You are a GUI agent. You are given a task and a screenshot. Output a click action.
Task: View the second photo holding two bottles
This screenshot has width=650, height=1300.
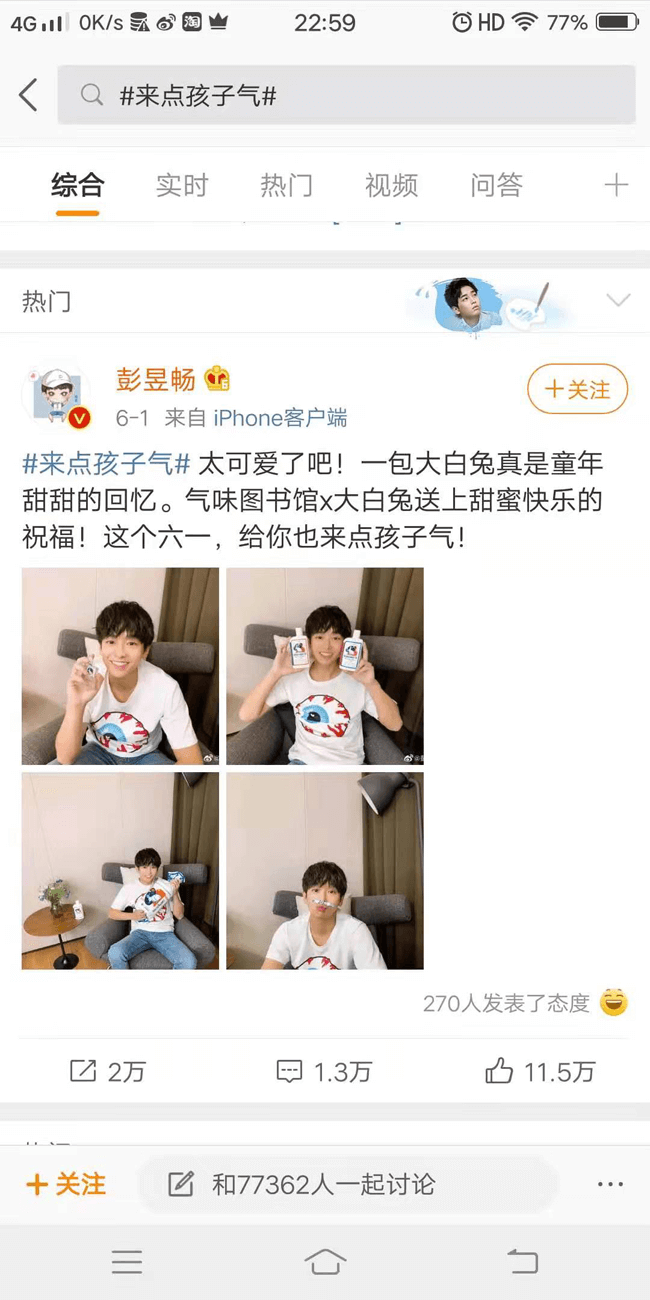pos(325,666)
